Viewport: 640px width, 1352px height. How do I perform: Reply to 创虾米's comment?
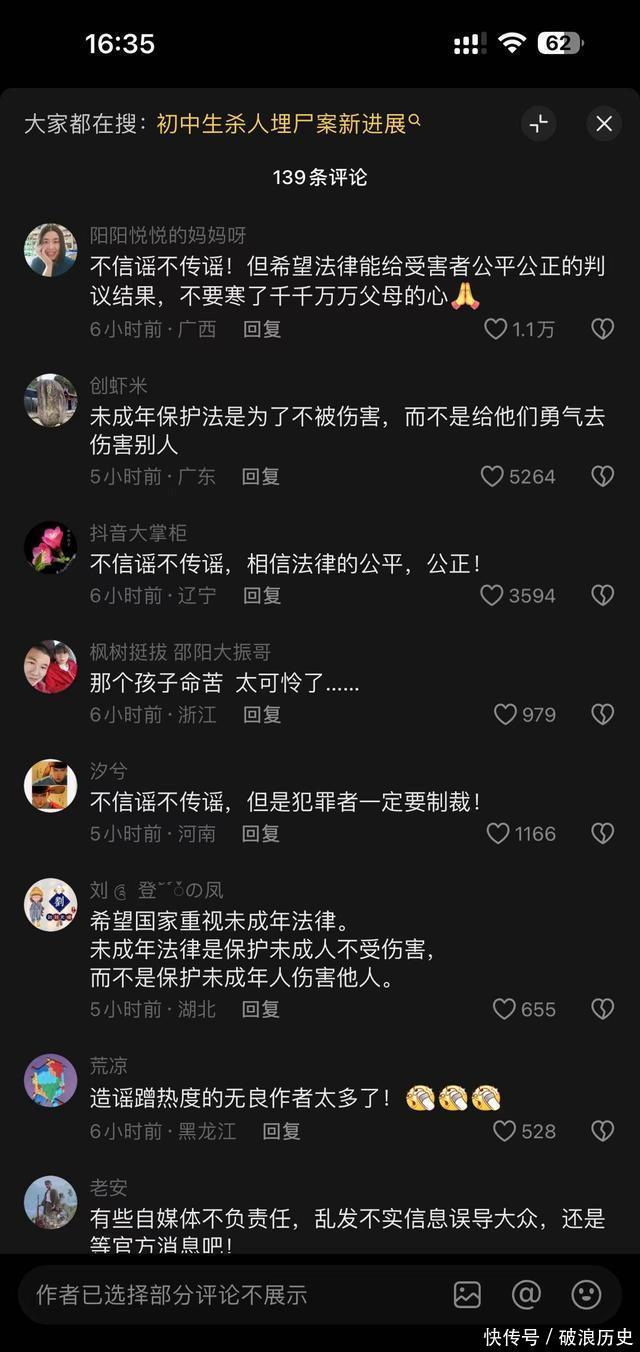pos(261,477)
